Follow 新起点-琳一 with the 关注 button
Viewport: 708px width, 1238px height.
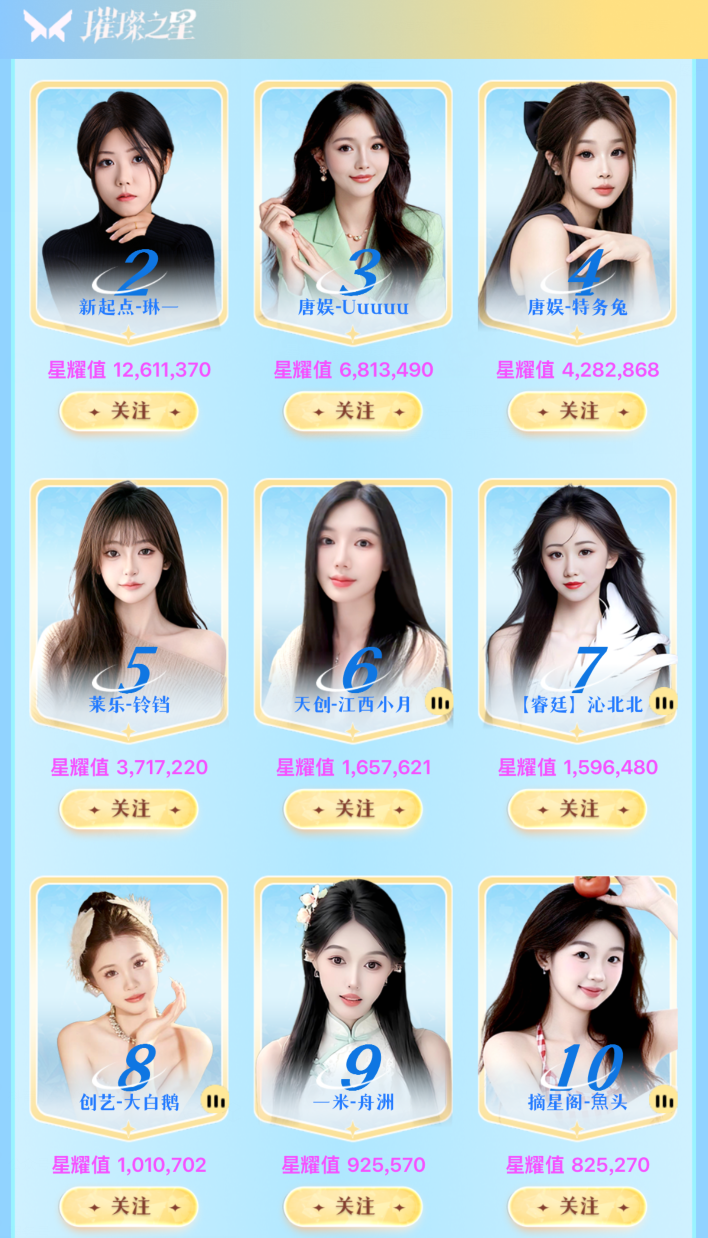pos(129,411)
